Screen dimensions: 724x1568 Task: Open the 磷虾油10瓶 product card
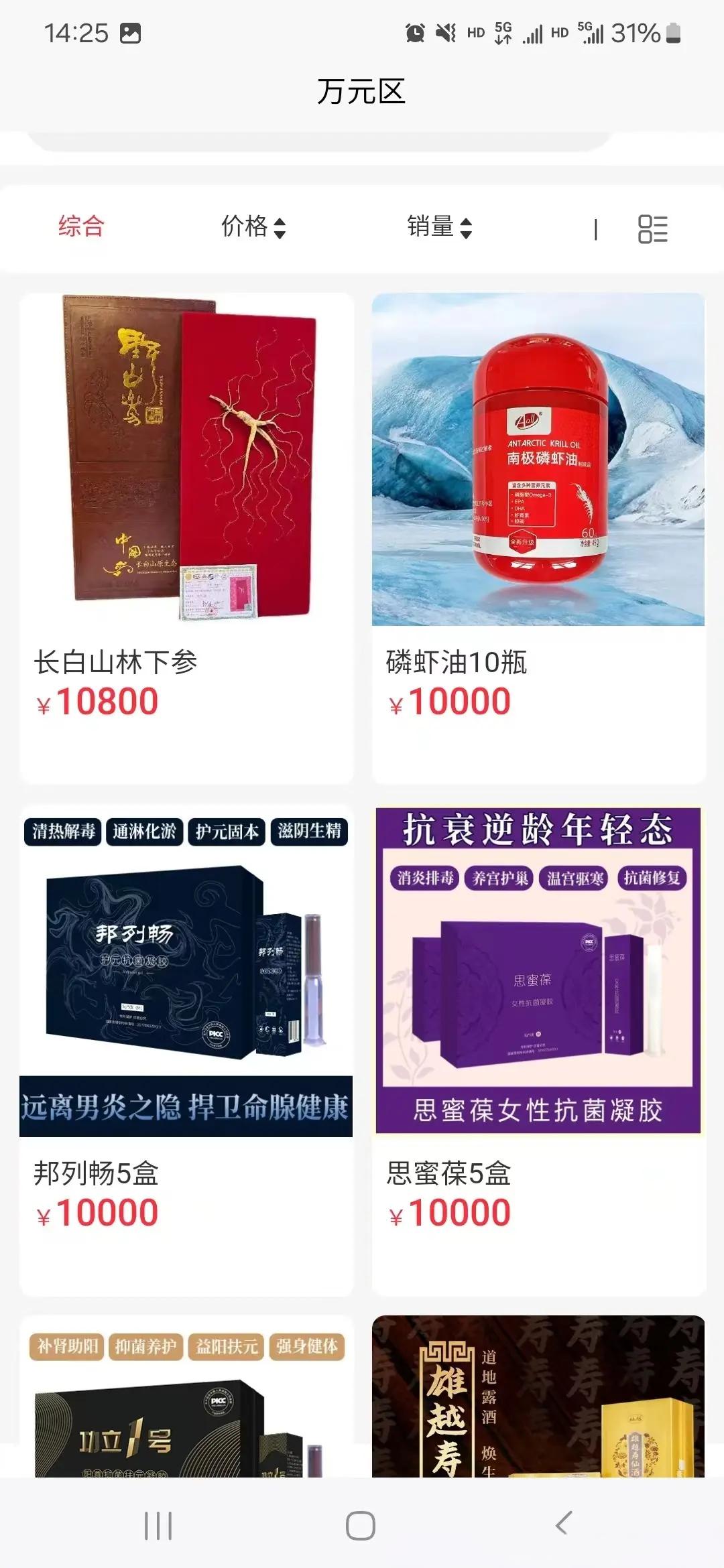click(x=538, y=536)
